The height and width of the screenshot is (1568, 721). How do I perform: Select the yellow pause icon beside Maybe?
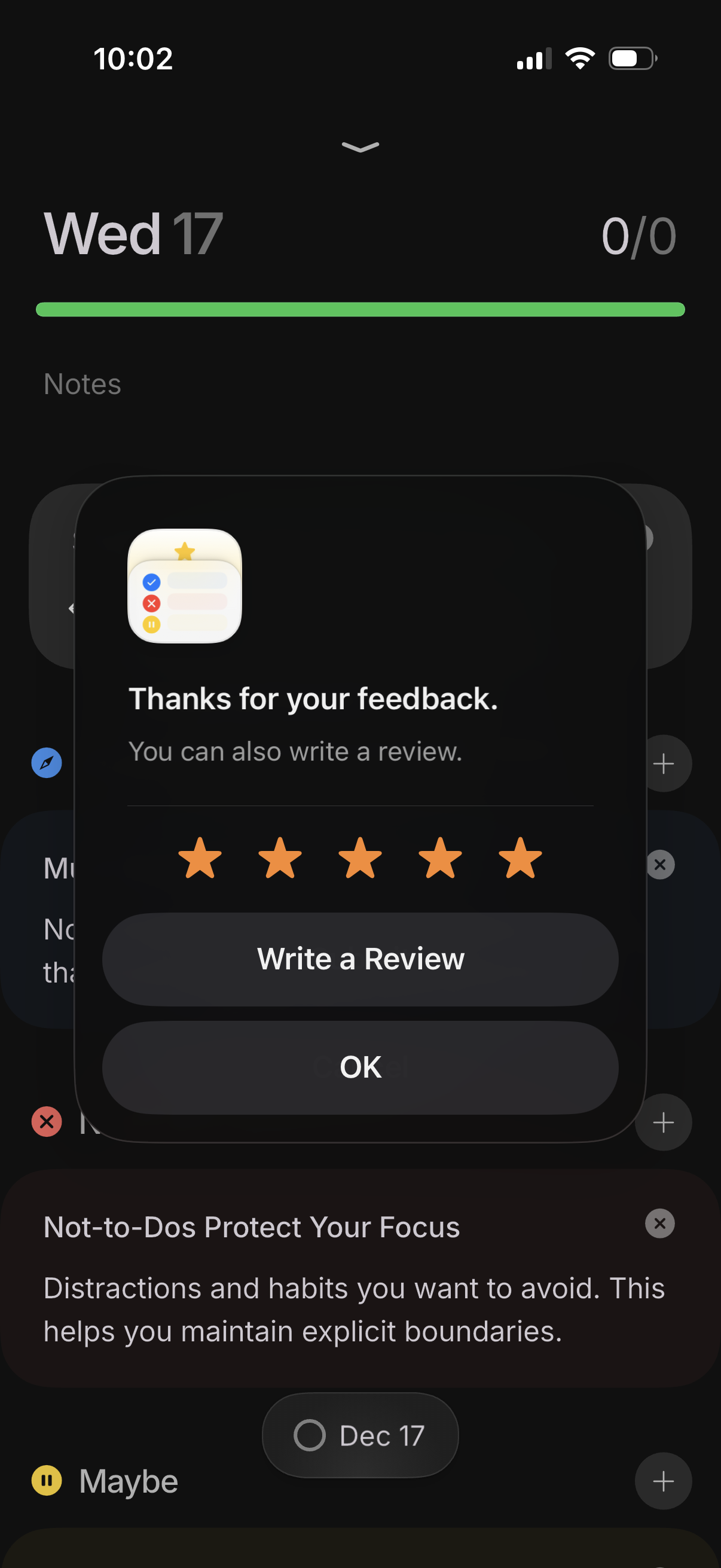pyautogui.click(x=47, y=1481)
